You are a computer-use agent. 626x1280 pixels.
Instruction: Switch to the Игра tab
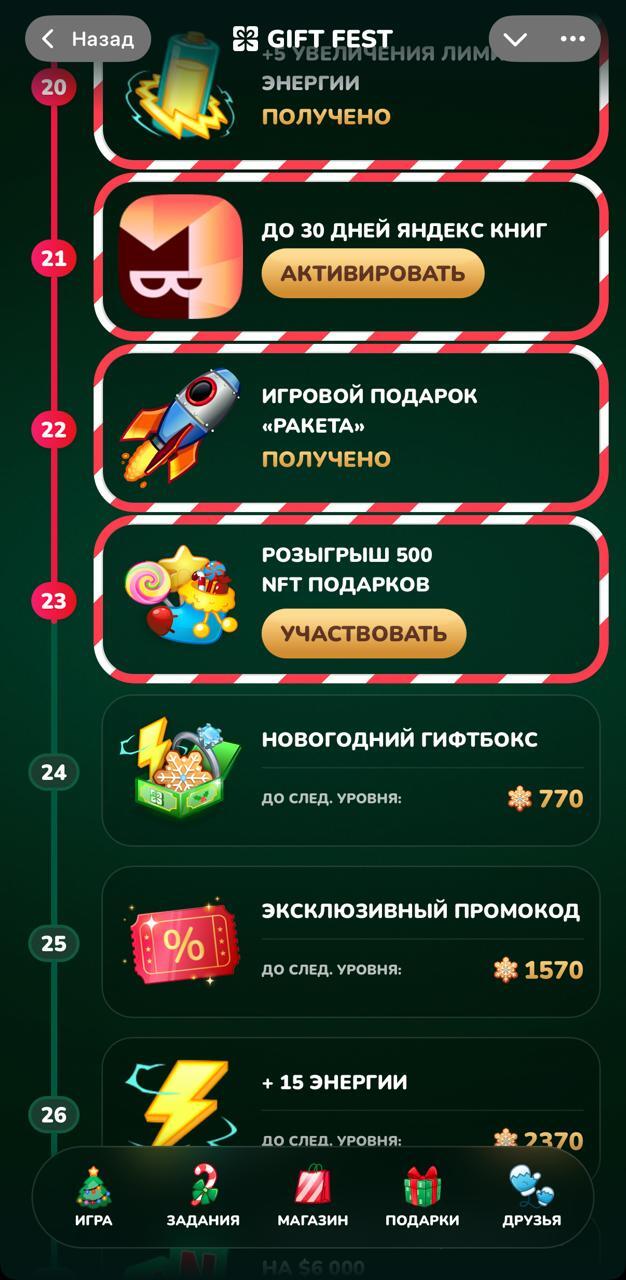point(93,1197)
